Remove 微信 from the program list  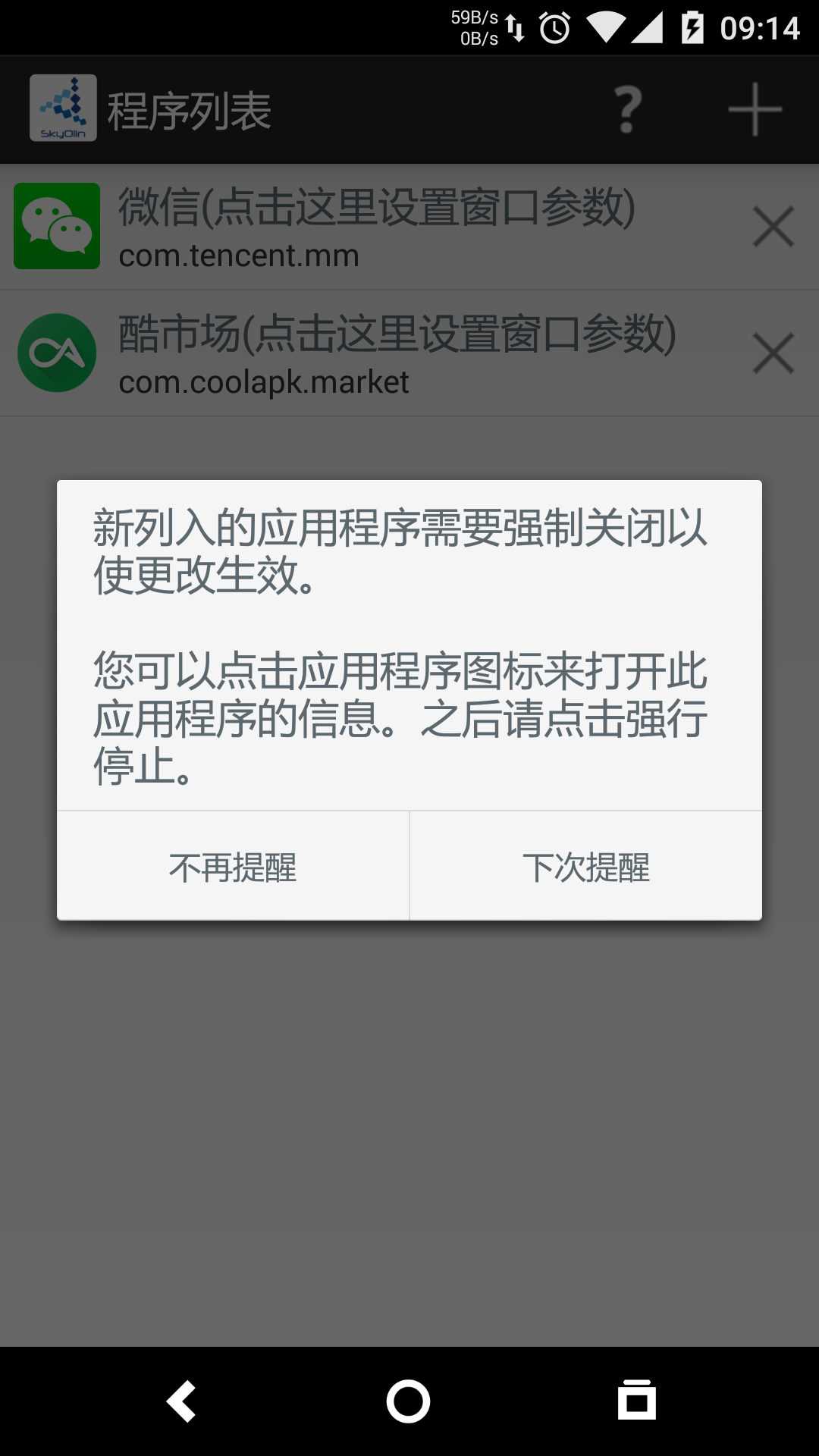773,226
